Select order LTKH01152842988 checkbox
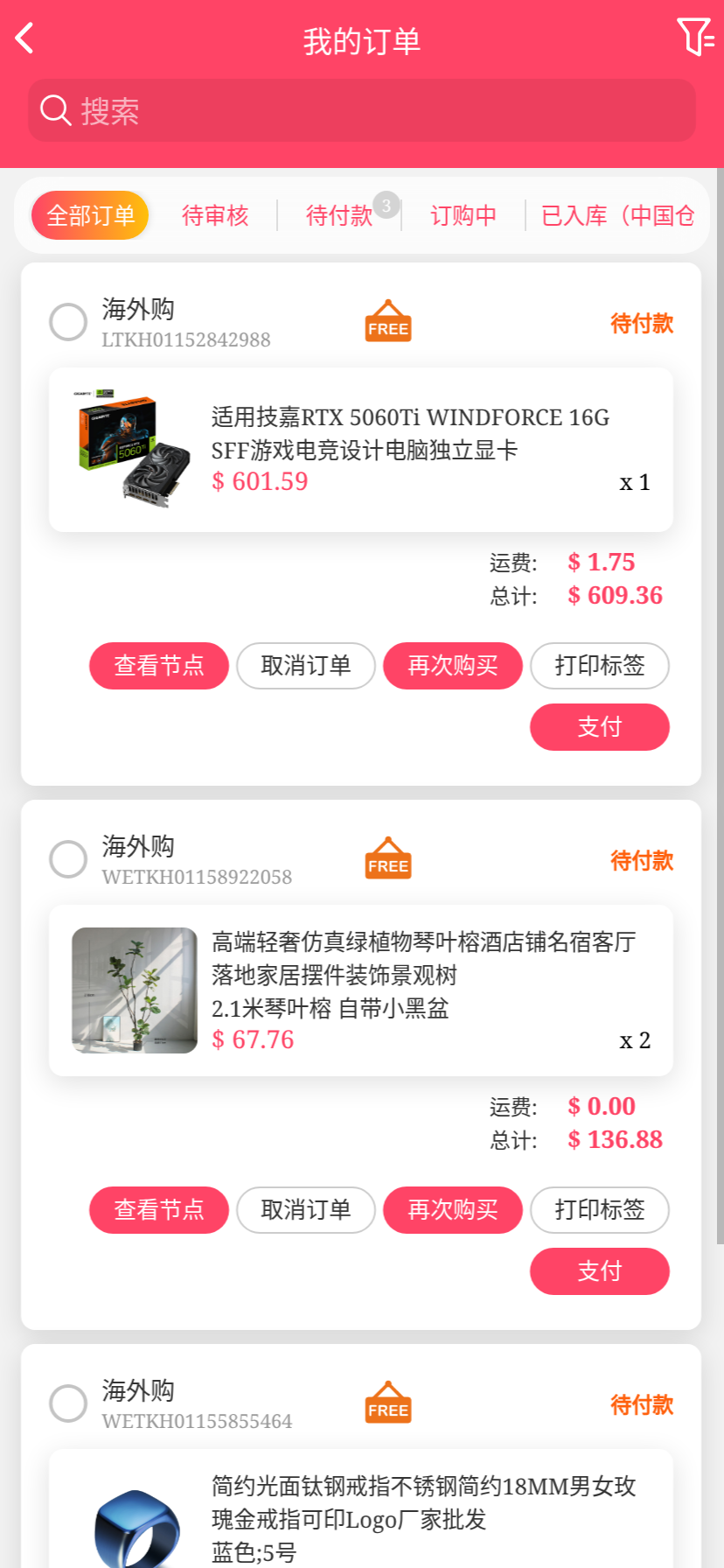Screen dimensions: 724x1568 68,322
